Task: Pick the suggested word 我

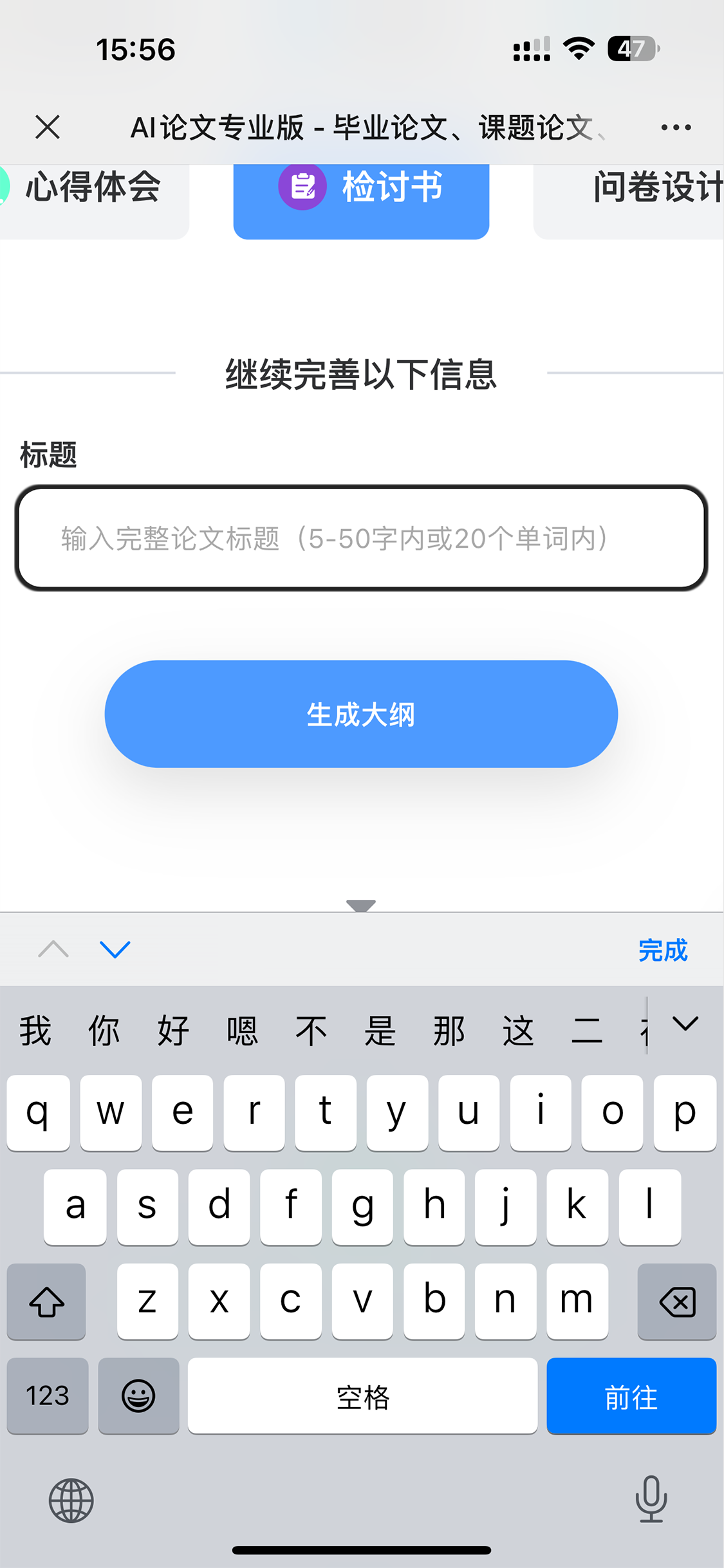Action: point(35,1031)
